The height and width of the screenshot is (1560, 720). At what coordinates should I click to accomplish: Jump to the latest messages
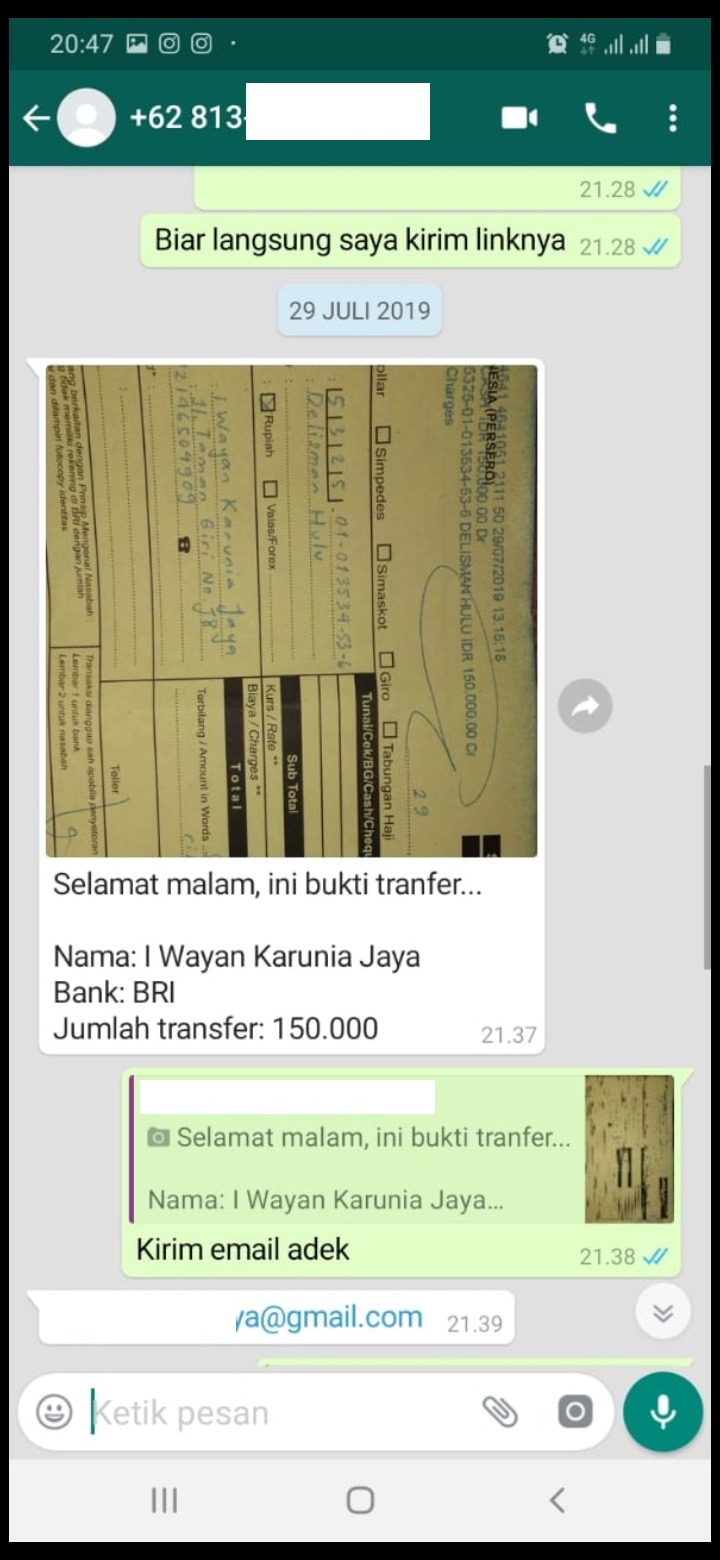click(663, 1312)
